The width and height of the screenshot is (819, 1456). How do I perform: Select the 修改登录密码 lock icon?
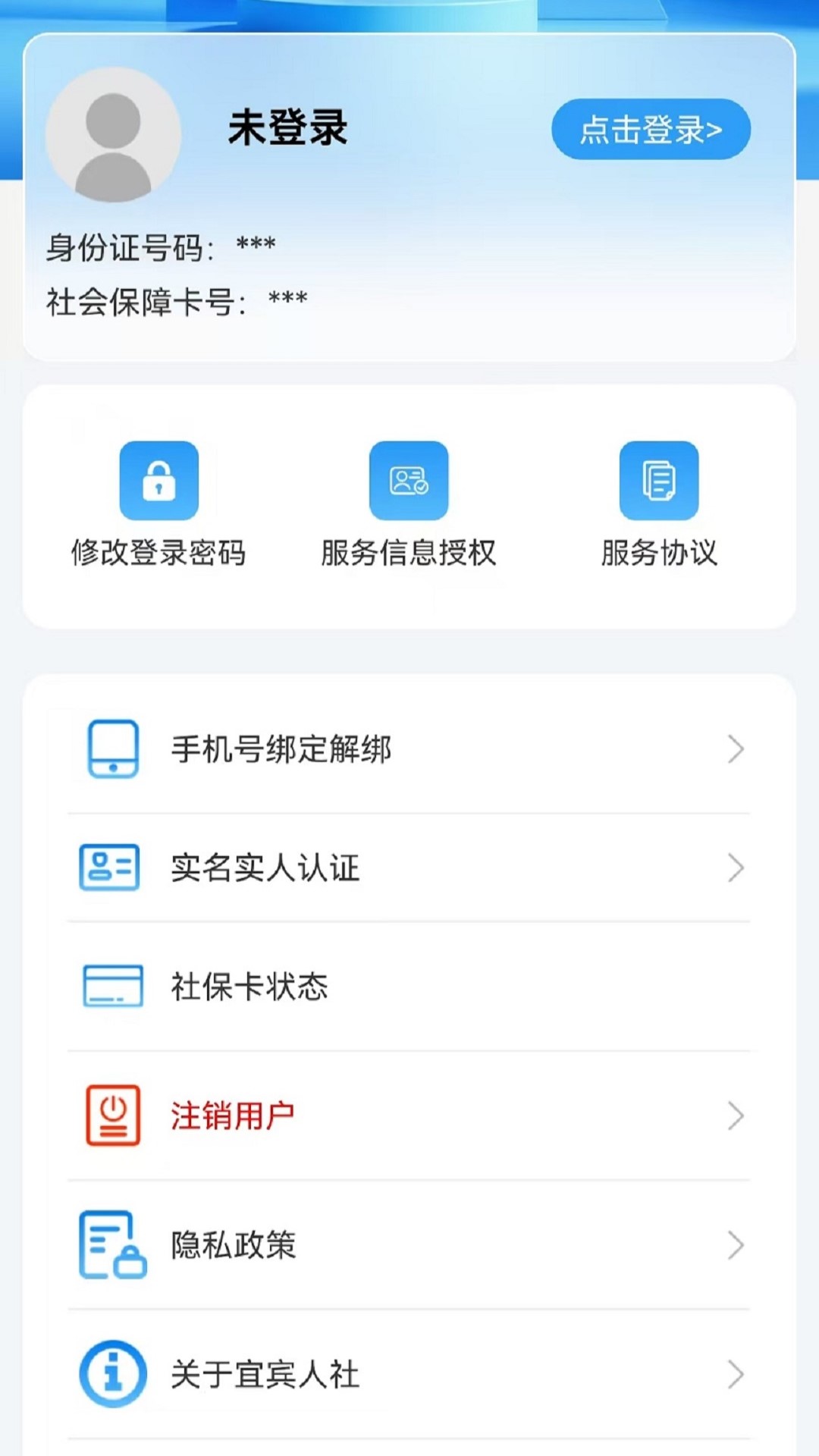[x=158, y=480]
